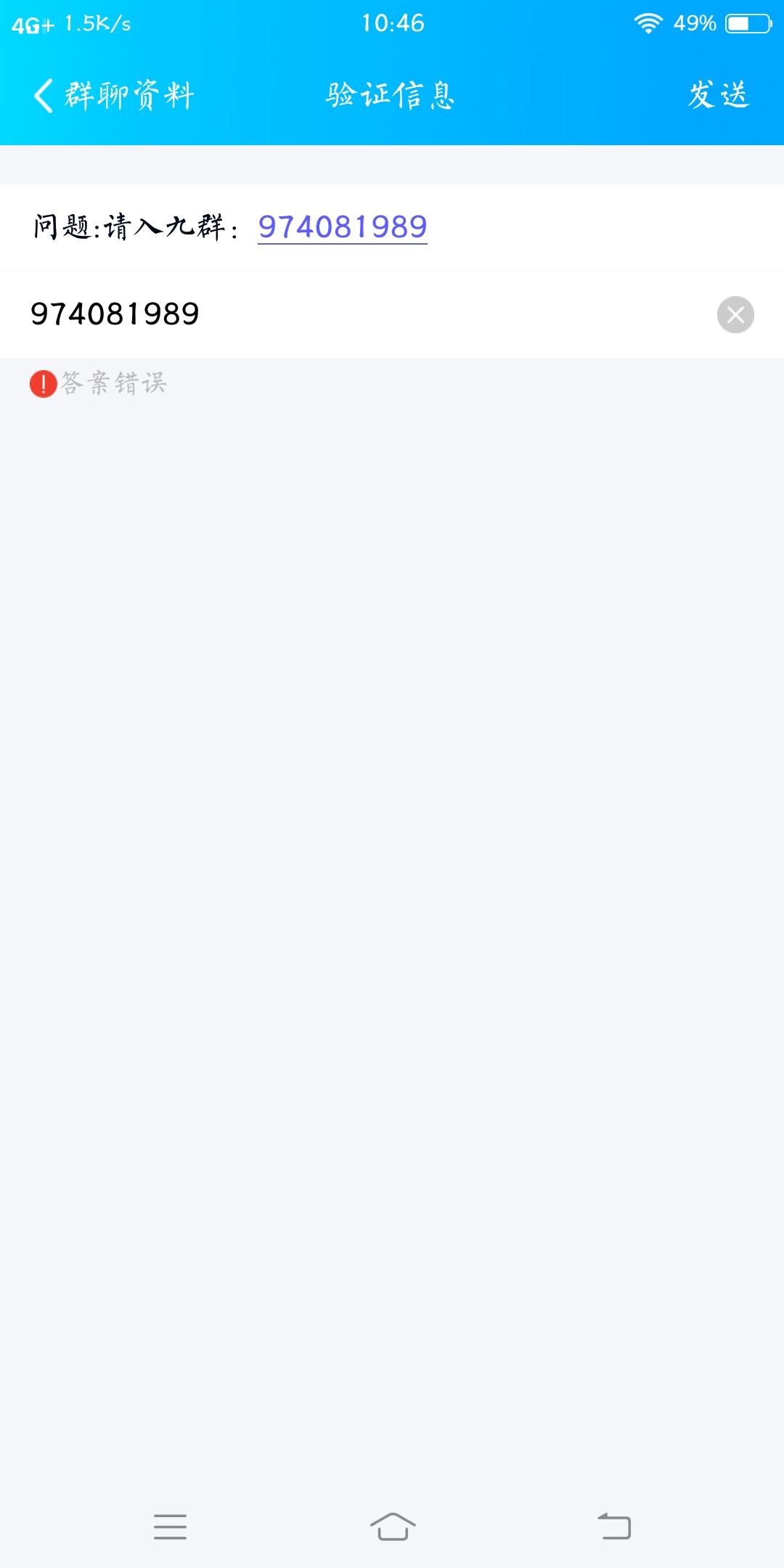Click the 1.5K/s network speed text

98,23
